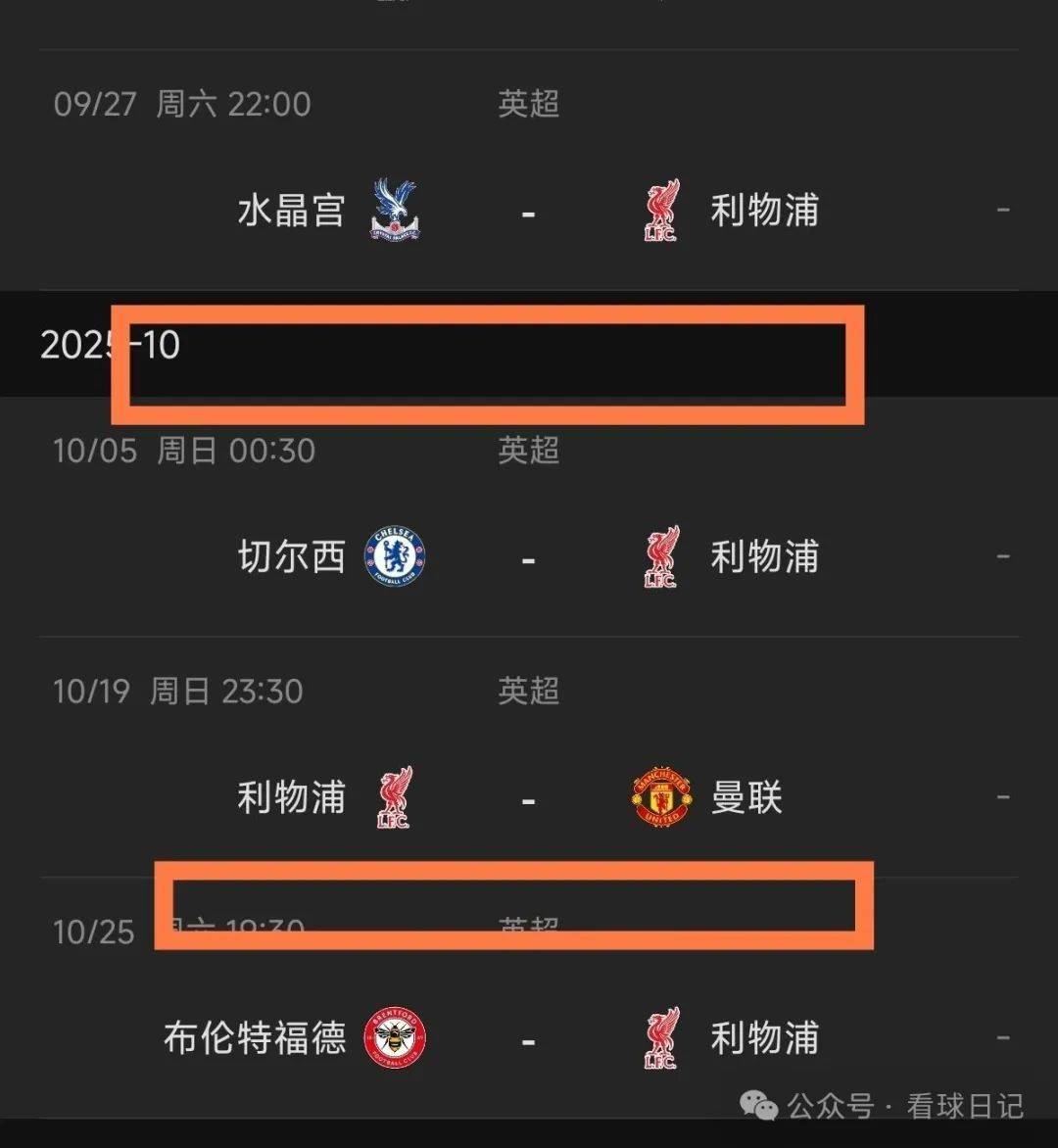Open the 英超 league label on the Chelsea match
Screen dimensions: 1058x1148
[527, 452]
